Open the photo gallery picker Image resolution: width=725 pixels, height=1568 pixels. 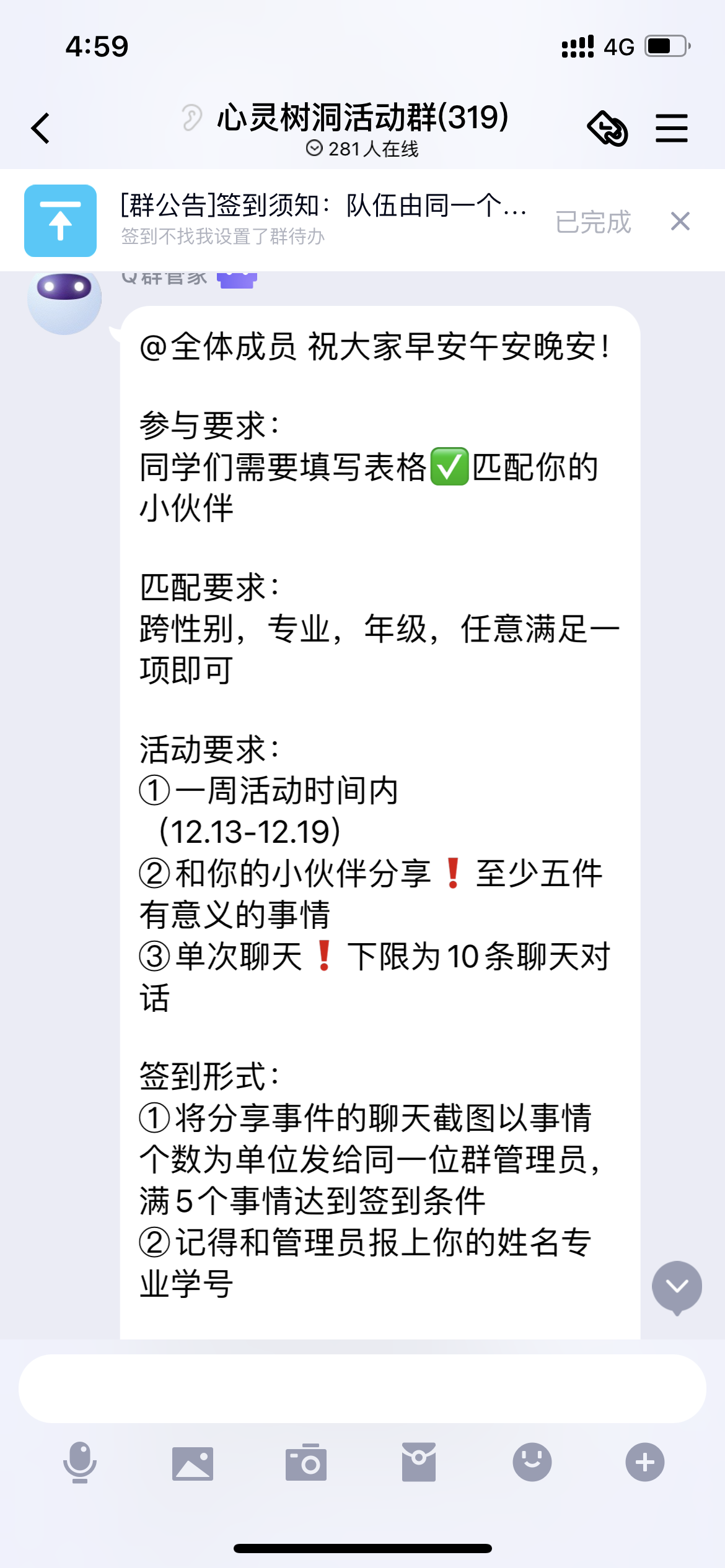193,1463
